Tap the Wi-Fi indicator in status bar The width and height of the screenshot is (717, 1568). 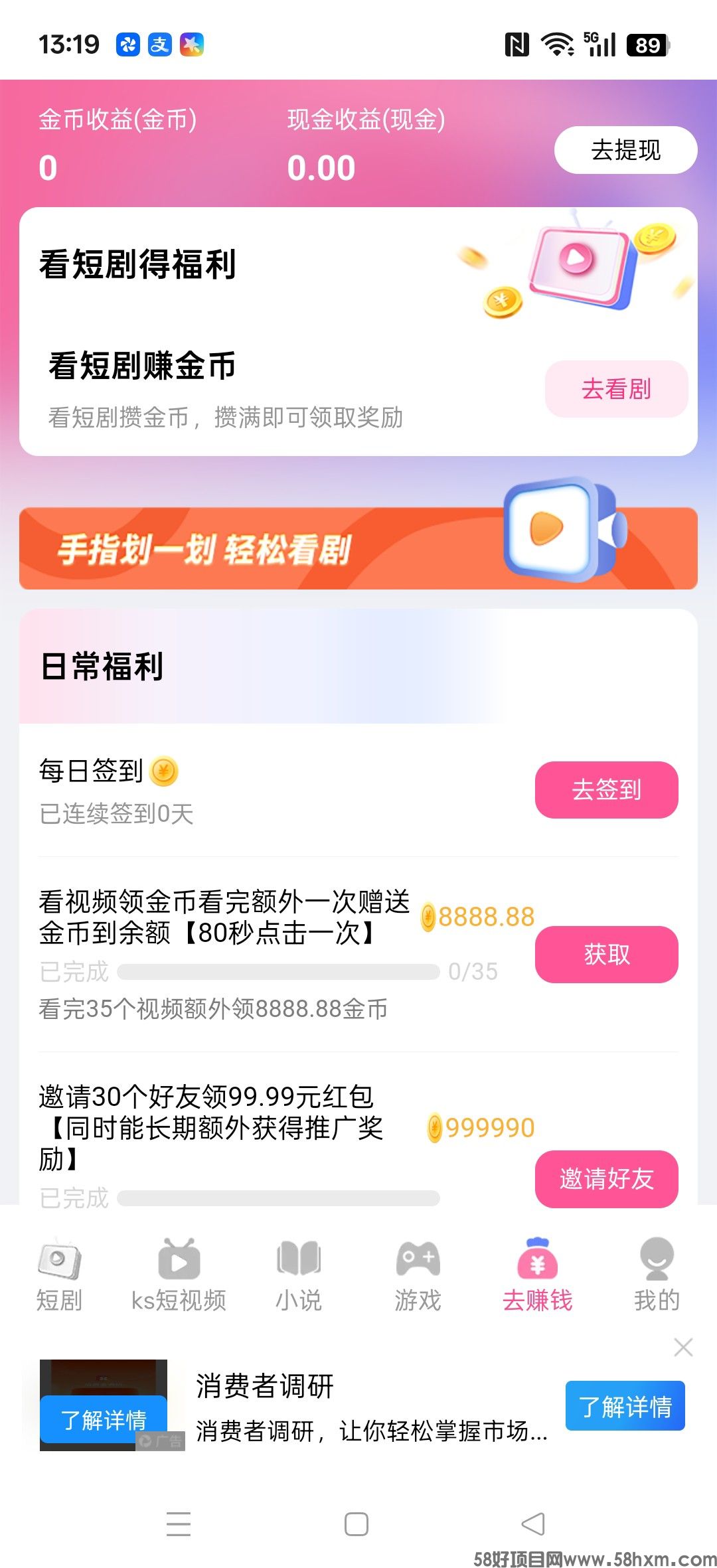pos(558,42)
